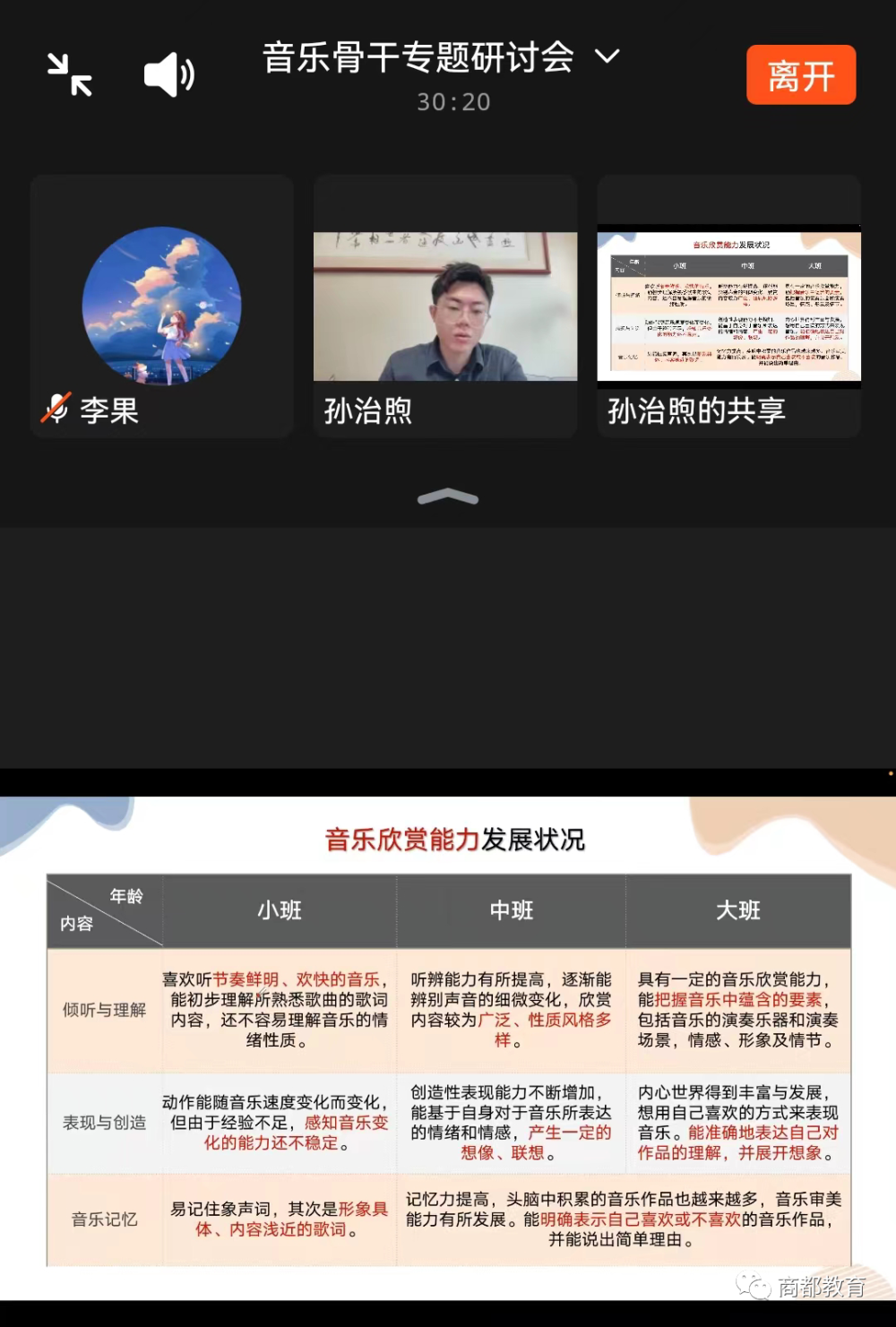The height and width of the screenshot is (1327, 896).
Task: View 孙治煦的共享 screen share tile
Action: [728, 306]
